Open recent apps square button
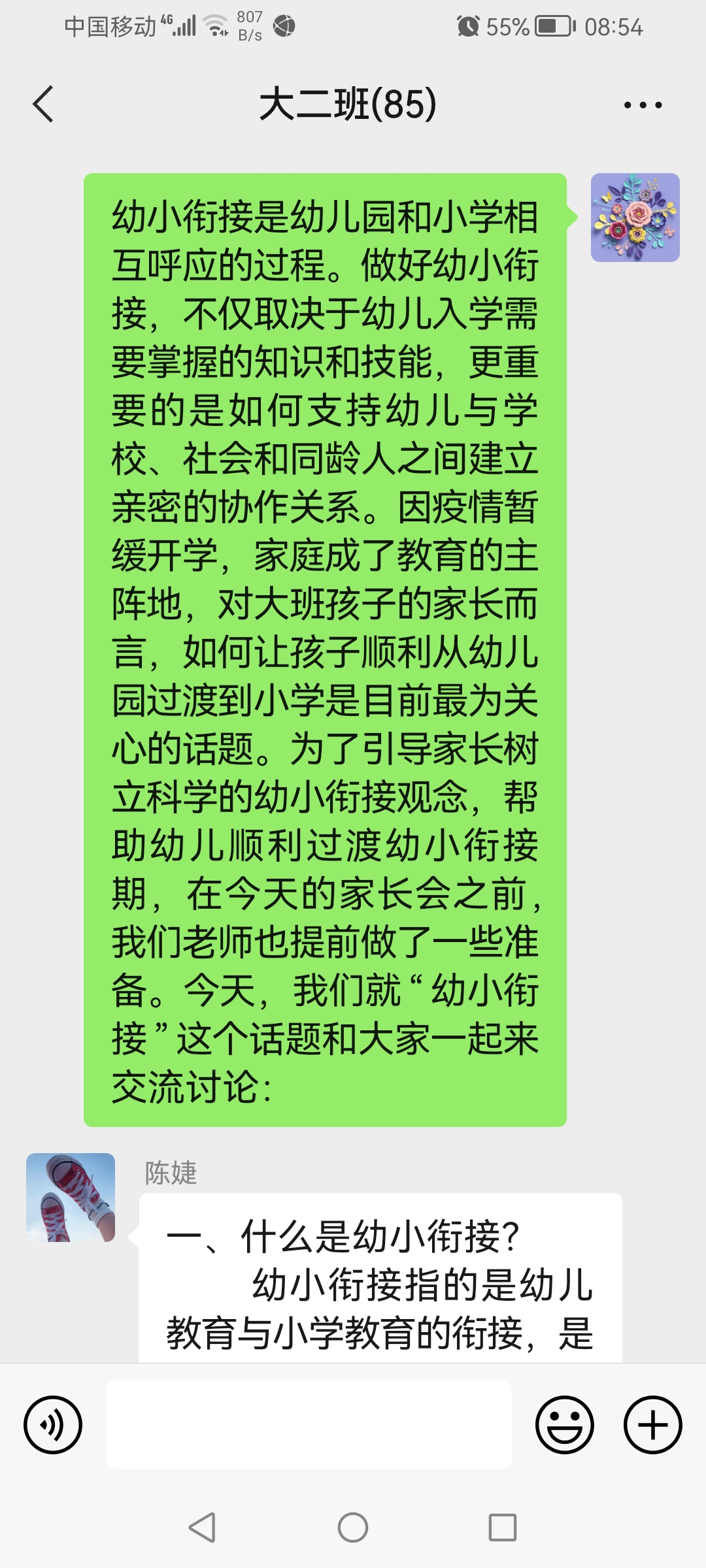706x1568 pixels. tap(503, 1527)
